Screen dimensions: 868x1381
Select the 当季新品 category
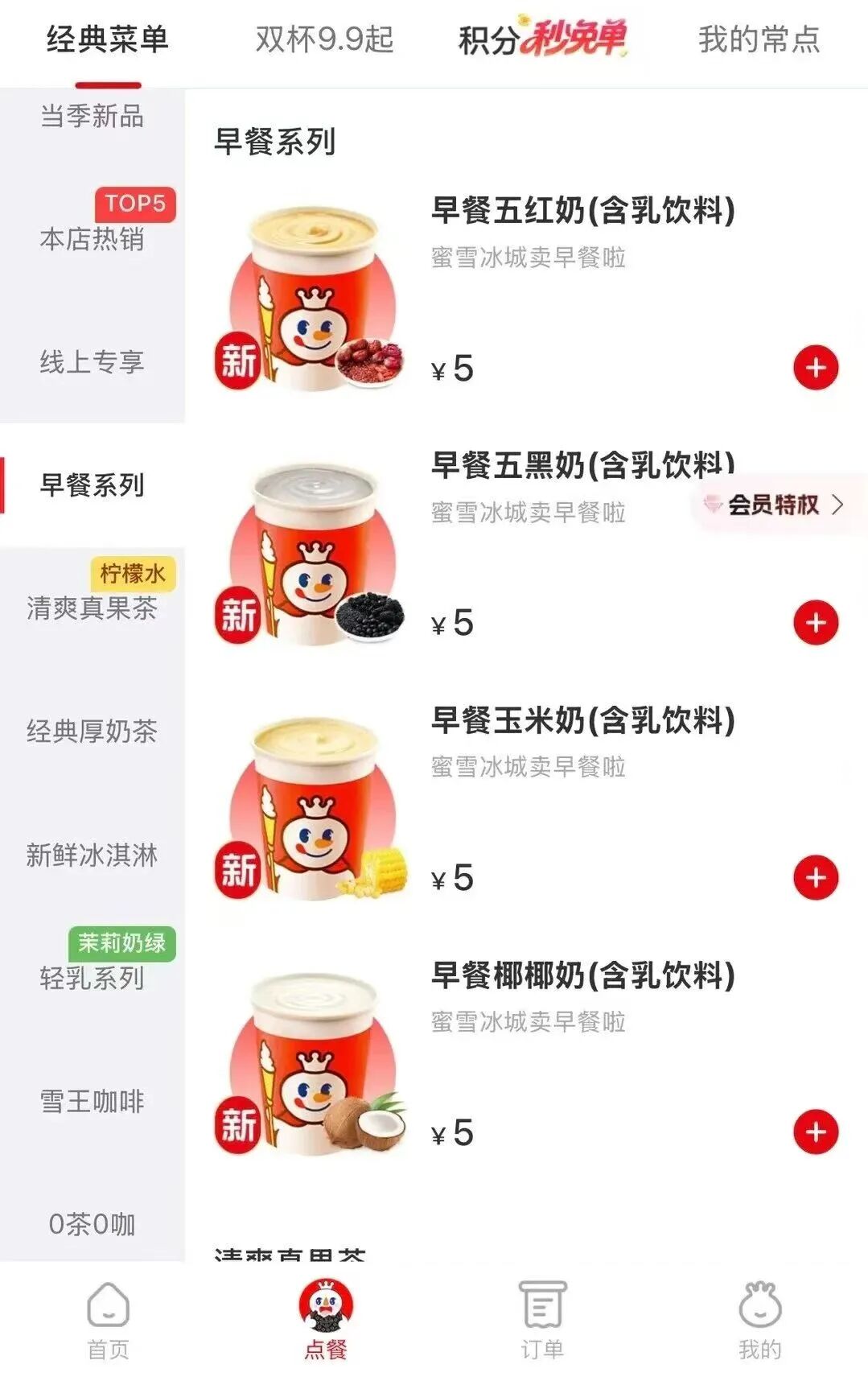pos(92,117)
